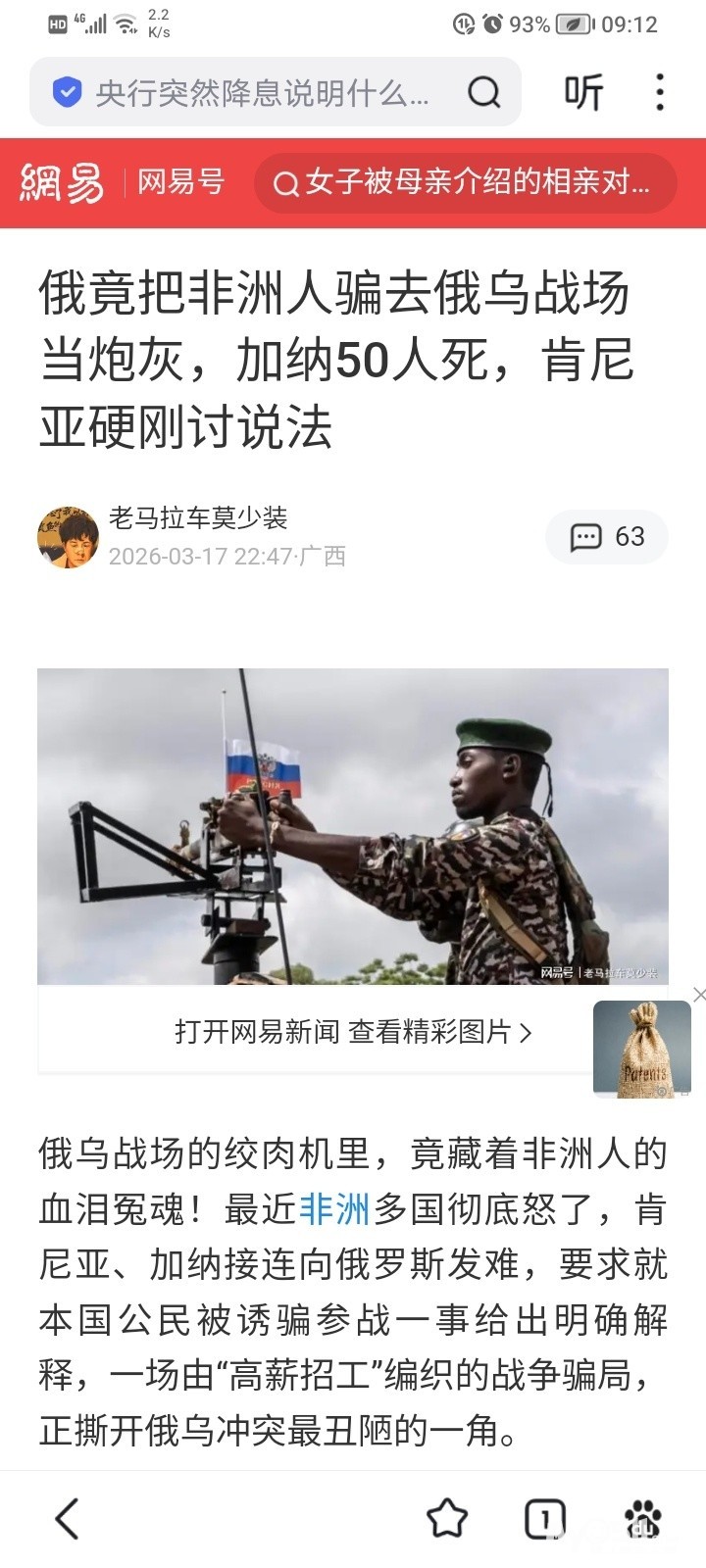Image resolution: width=706 pixels, height=1568 pixels.
Task: Tap the Baidu paw icon
Action: tap(643, 1519)
